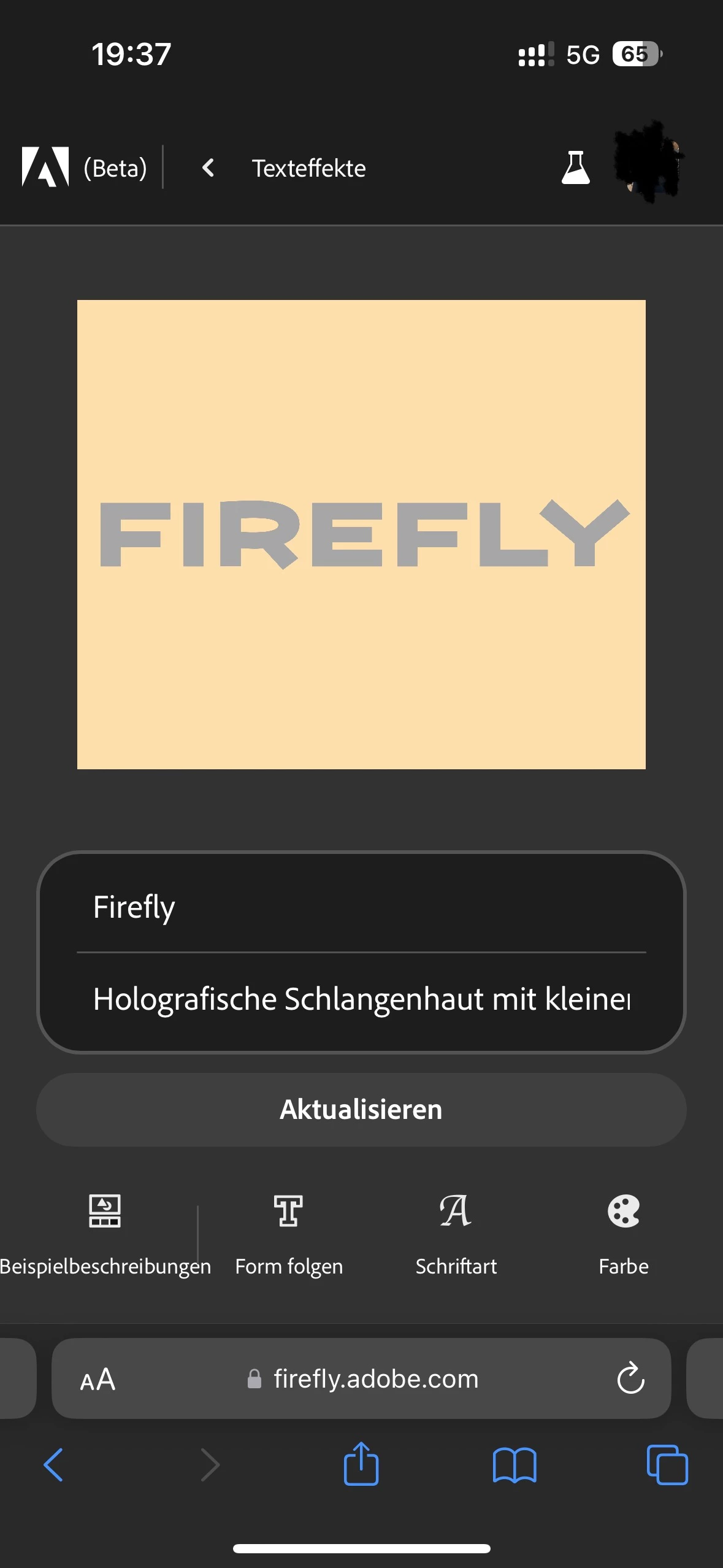Go back from Texteffekte

(208, 168)
